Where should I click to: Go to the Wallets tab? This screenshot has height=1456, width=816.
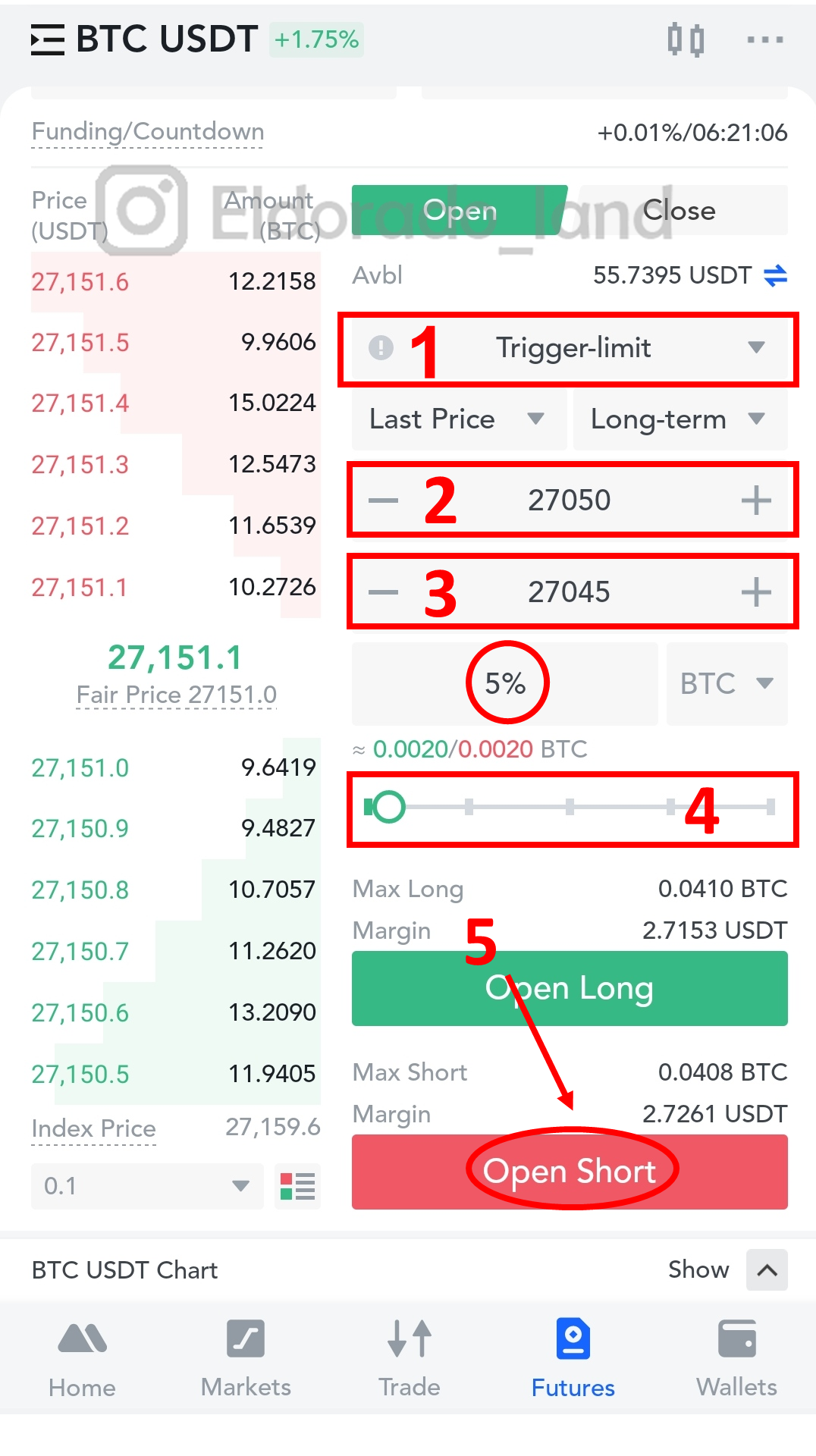tap(736, 1357)
